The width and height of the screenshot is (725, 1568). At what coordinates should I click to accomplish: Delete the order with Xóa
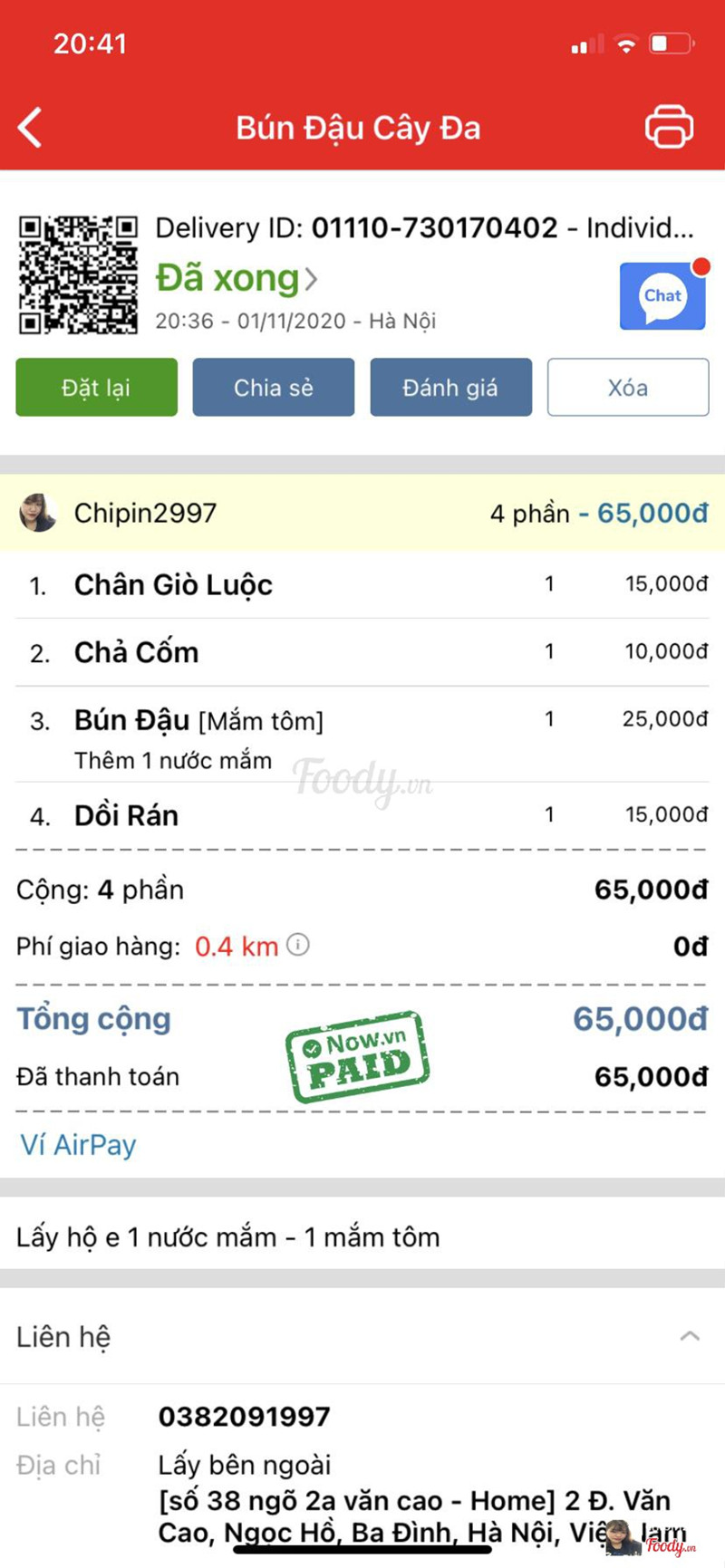[627, 388]
